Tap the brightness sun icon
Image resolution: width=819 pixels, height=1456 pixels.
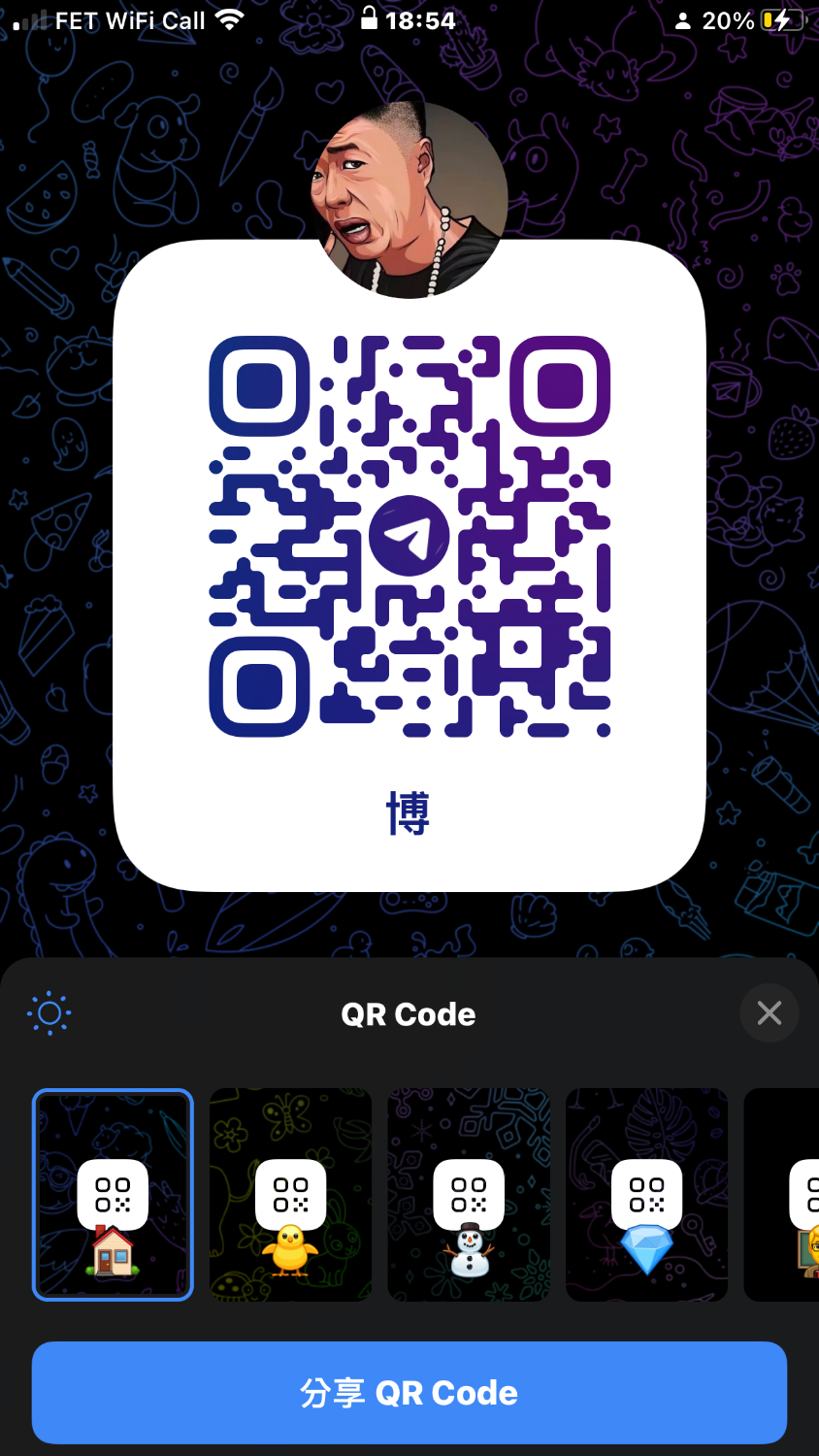click(x=49, y=1012)
